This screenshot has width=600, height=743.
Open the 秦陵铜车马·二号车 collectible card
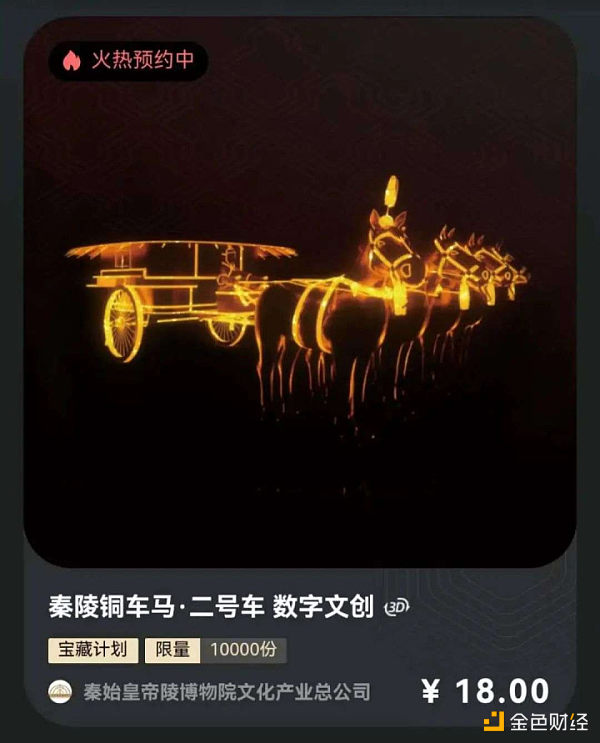pos(300,300)
